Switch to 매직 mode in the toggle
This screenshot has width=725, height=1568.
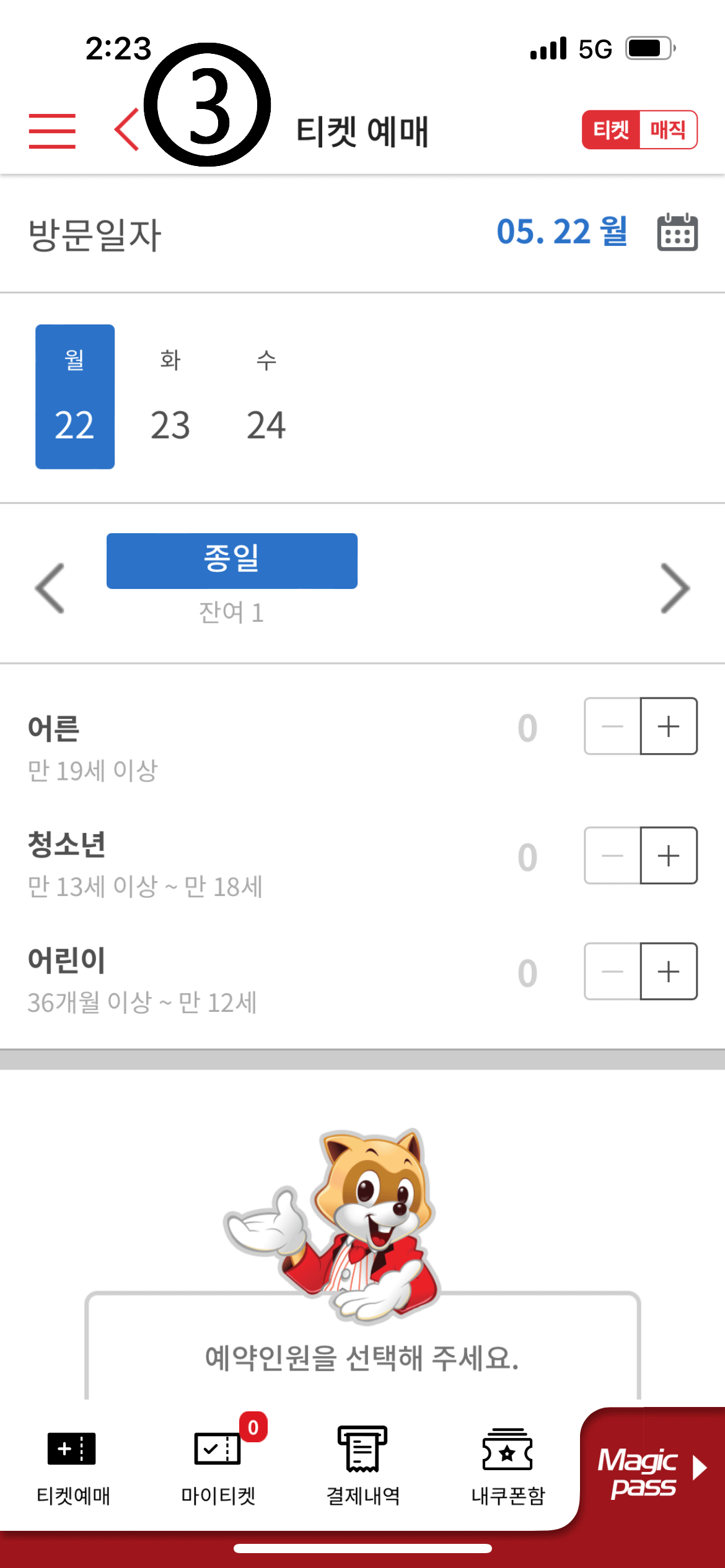tap(667, 131)
